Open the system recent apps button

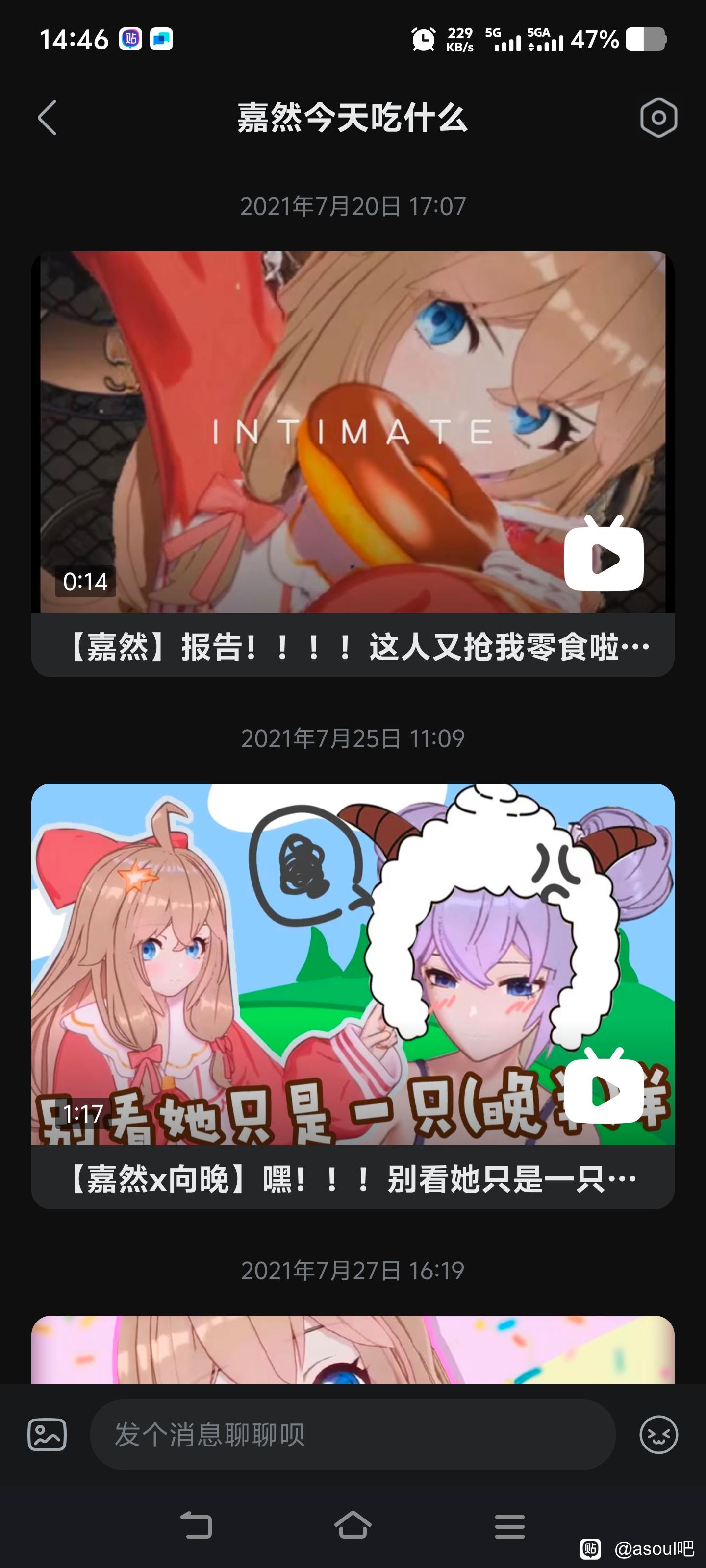click(x=509, y=1526)
